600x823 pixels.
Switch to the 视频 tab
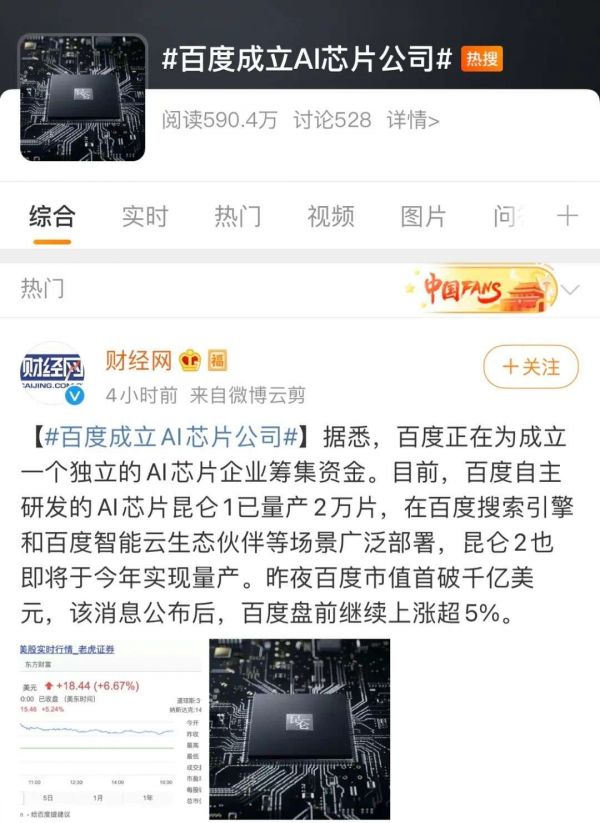[330, 216]
